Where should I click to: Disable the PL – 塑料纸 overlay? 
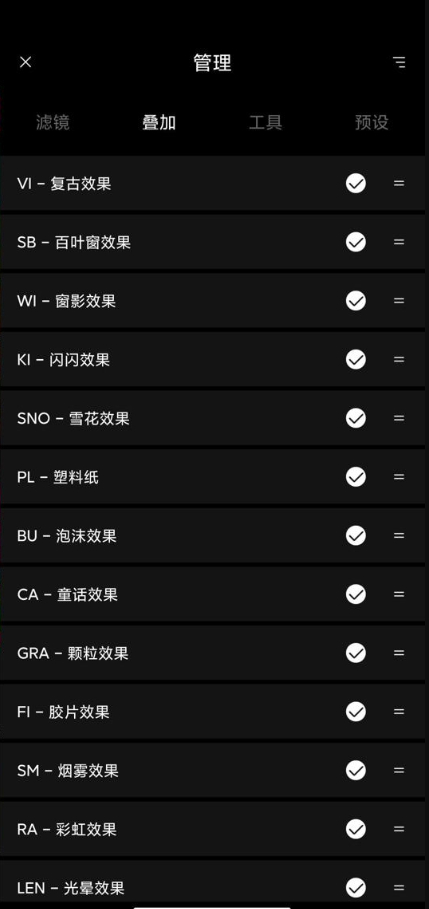[356, 477]
